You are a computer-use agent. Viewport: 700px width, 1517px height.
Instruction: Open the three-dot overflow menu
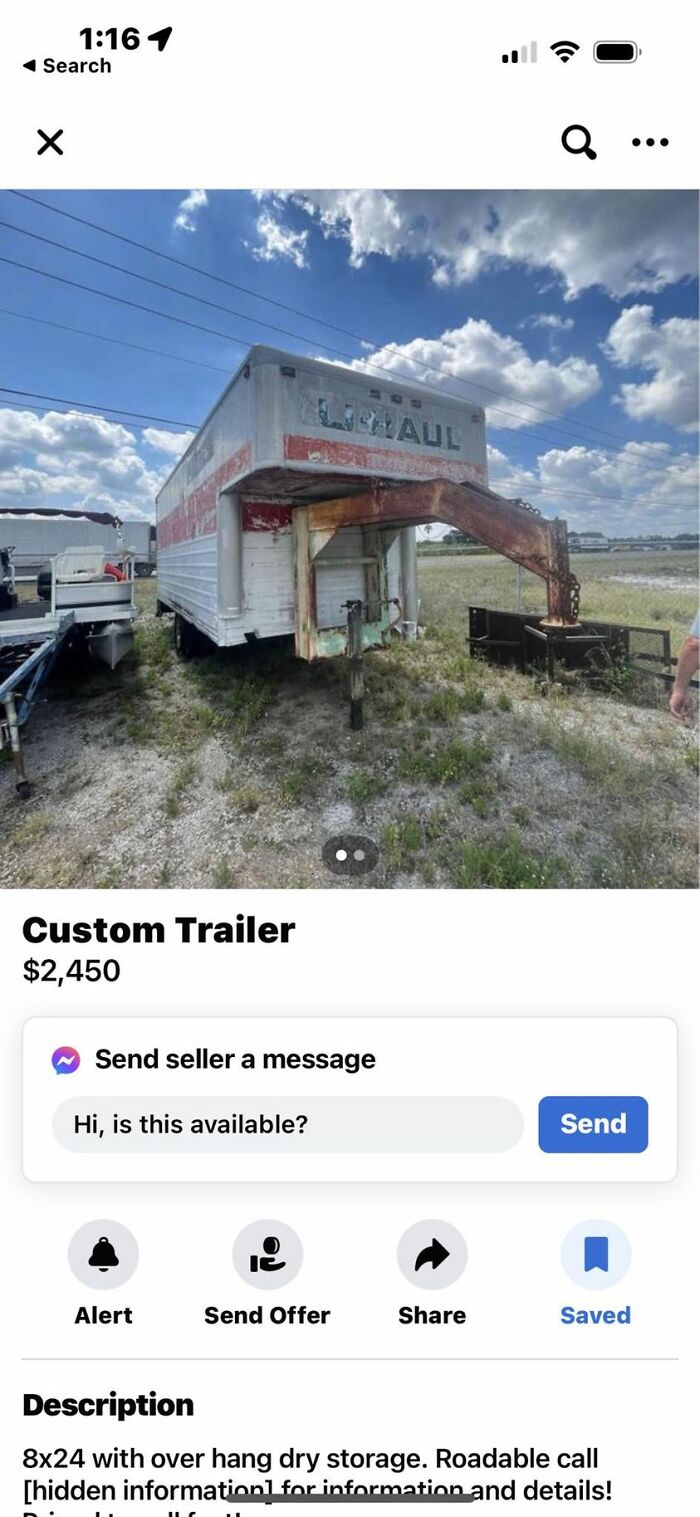[x=650, y=143]
